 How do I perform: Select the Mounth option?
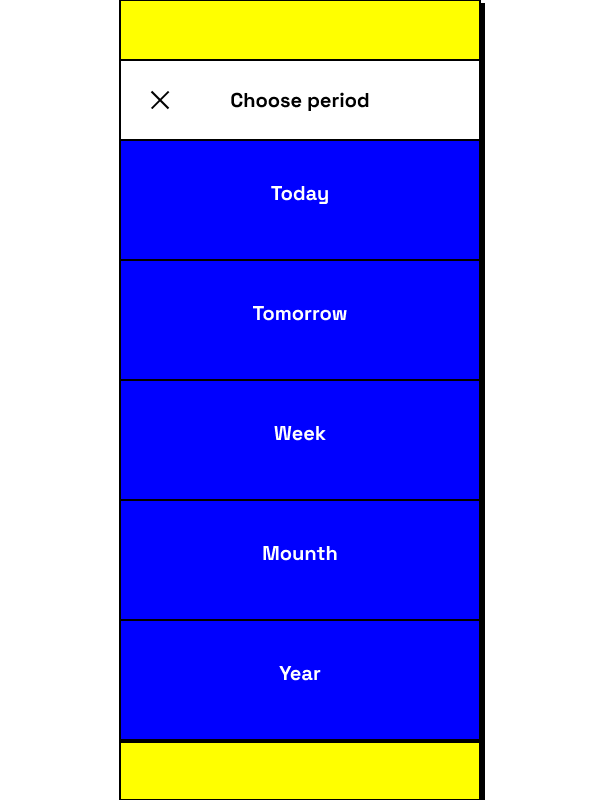(299, 560)
